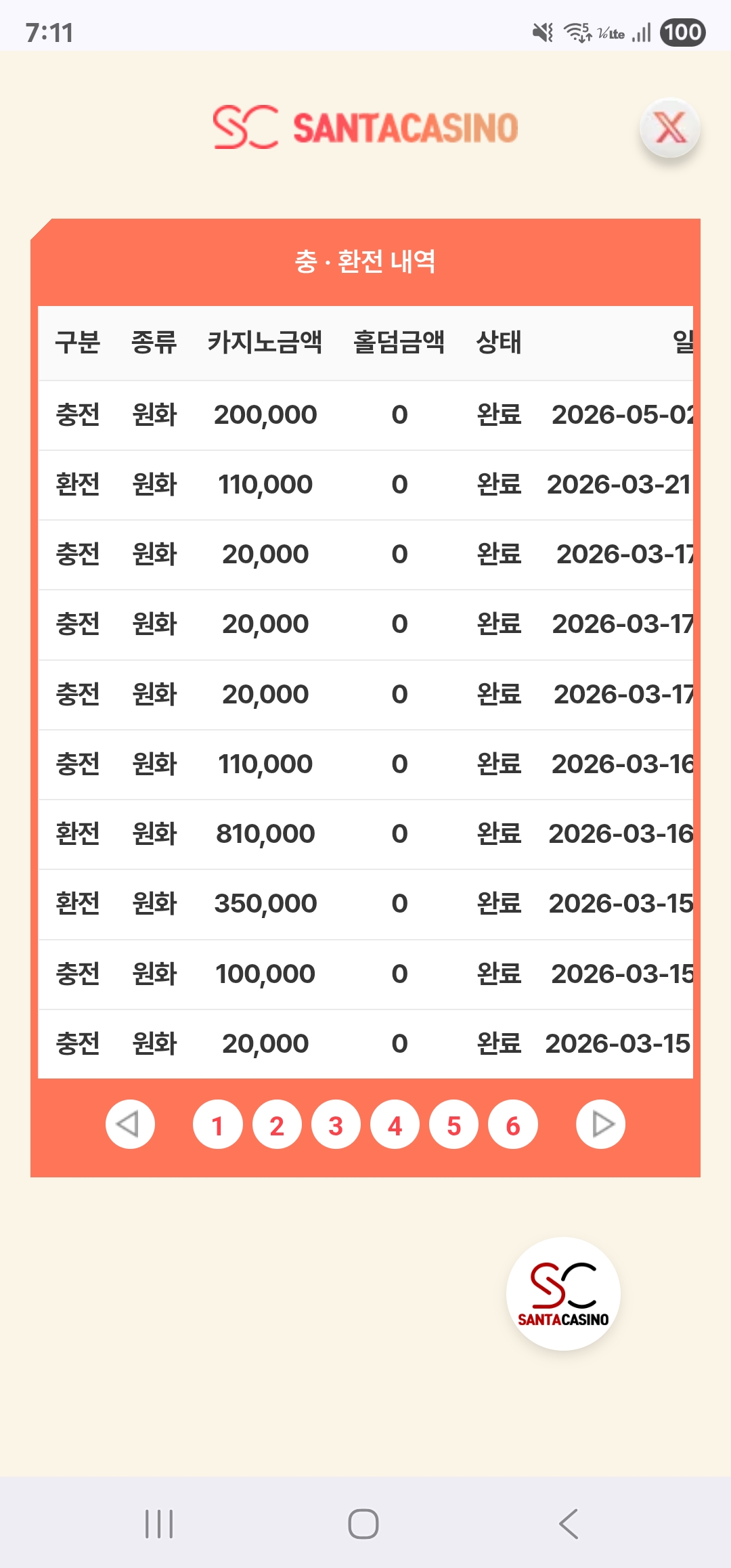Jump to page 4 of the history
The image size is (731, 1568).
(395, 1125)
